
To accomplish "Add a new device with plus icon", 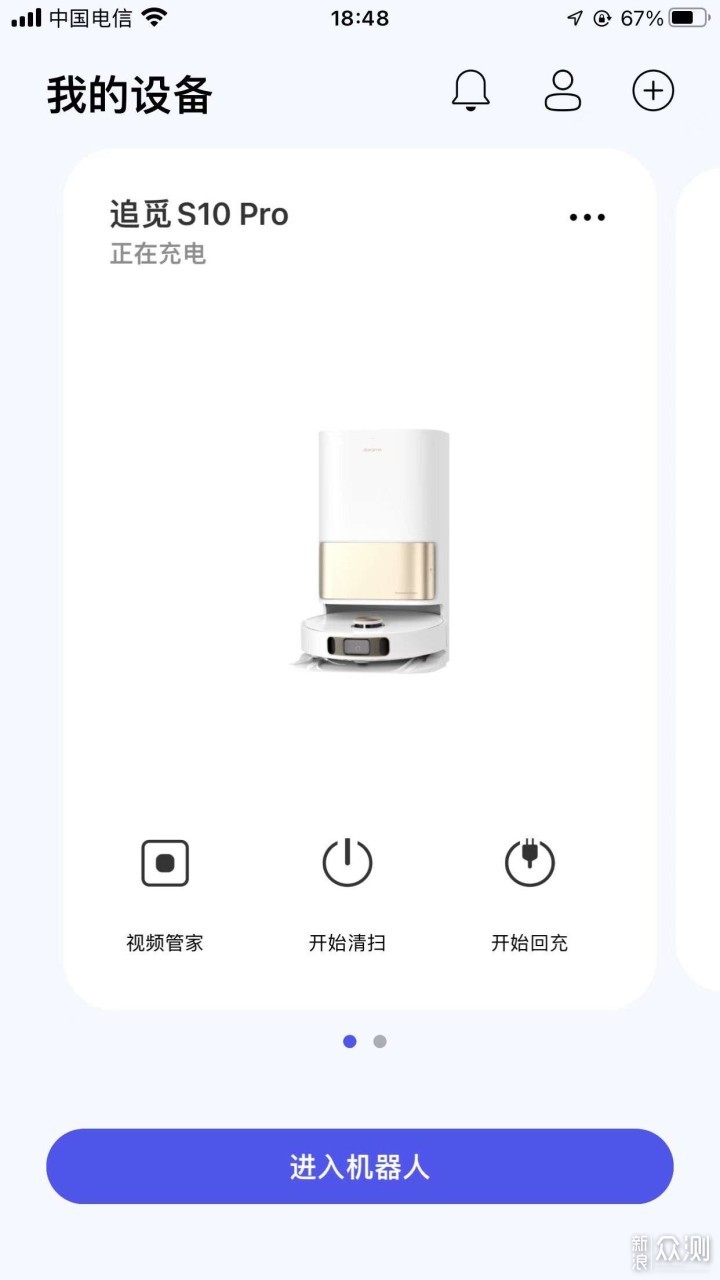I will click(653, 91).
